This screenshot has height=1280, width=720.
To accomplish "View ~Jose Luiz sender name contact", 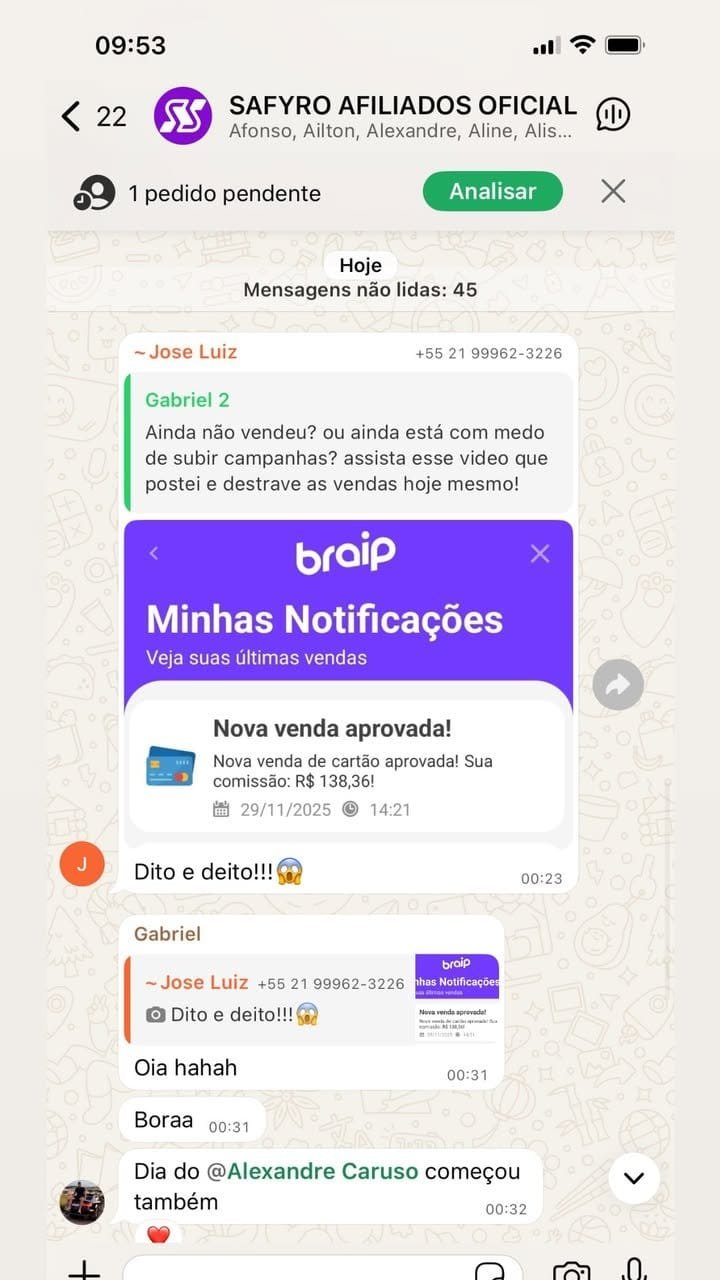I will (x=185, y=352).
